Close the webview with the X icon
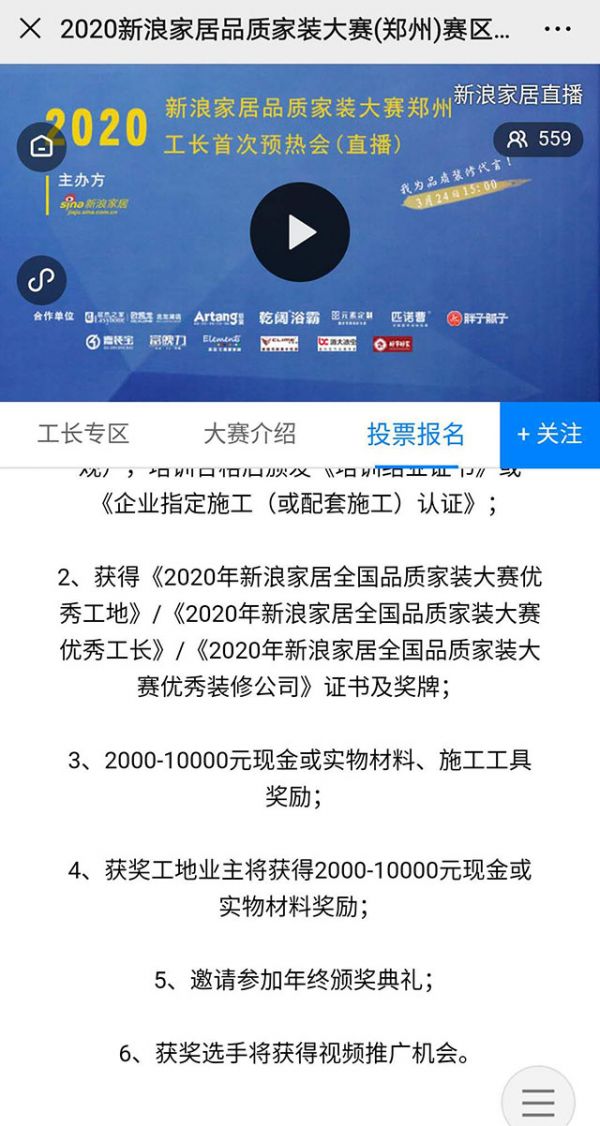Image resolution: width=600 pixels, height=1126 pixels. tap(30, 29)
